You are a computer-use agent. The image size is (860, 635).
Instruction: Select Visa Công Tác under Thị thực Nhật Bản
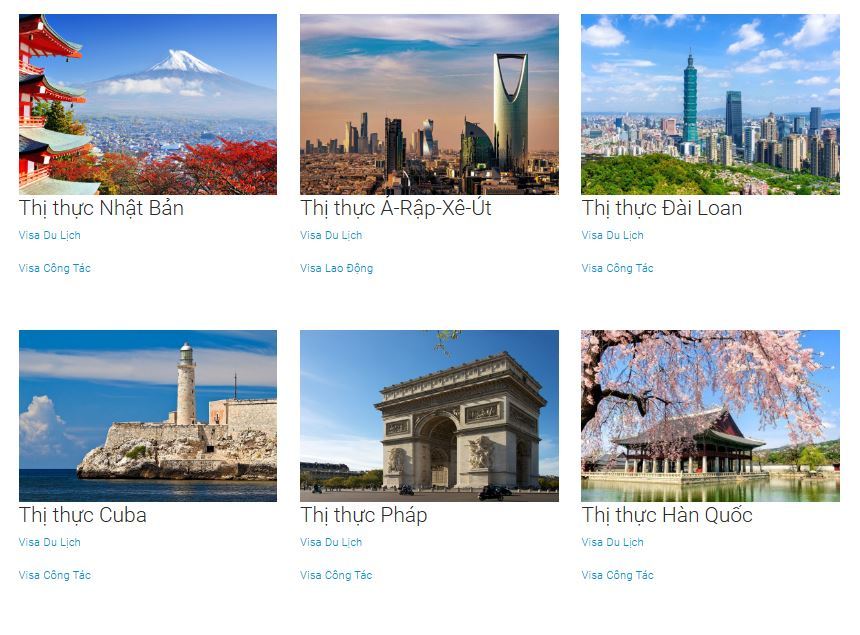(x=55, y=268)
